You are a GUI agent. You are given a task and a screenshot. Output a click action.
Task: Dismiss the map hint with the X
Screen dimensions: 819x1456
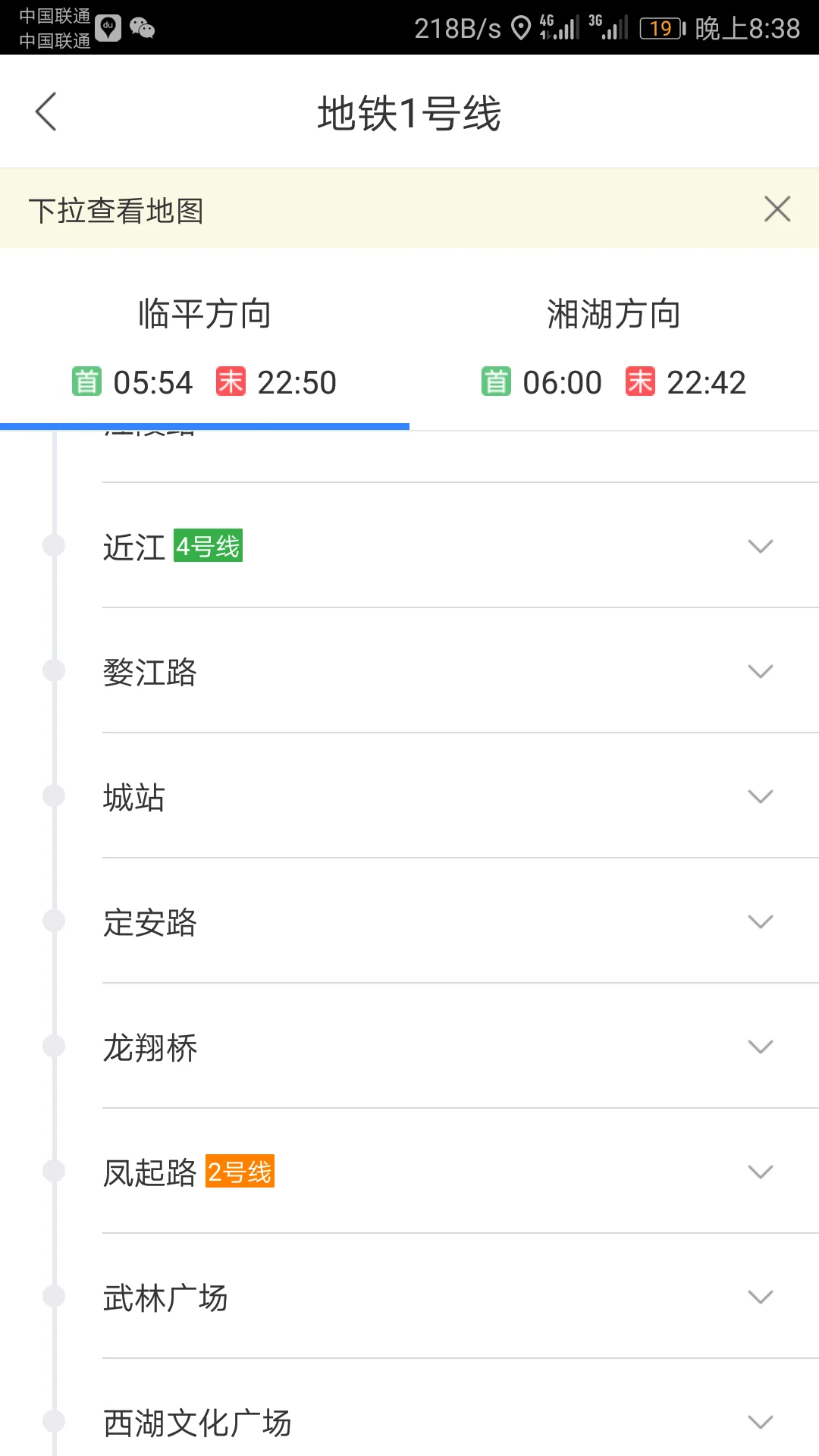[x=776, y=209]
